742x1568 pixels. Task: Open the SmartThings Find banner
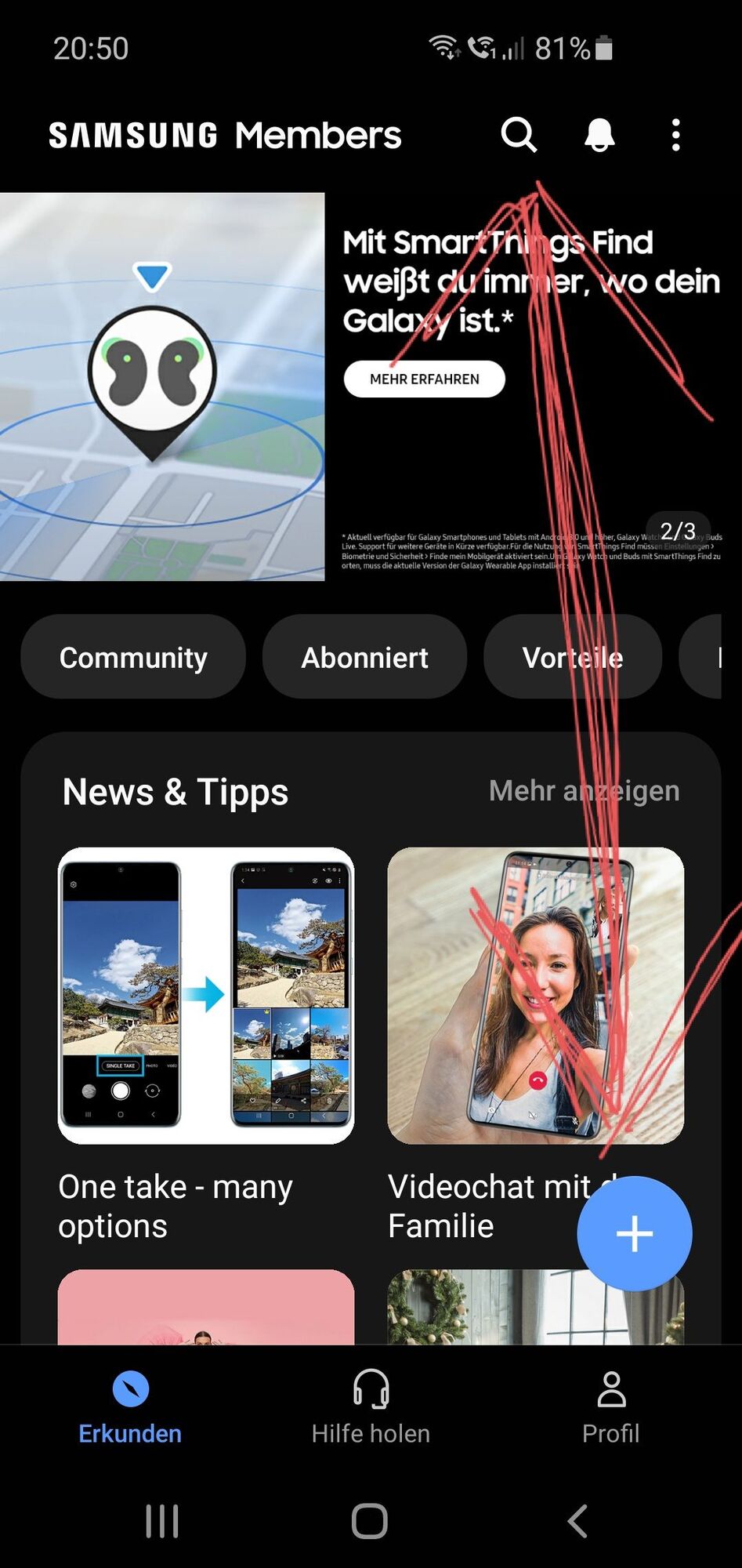pyautogui.click(x=162, y=387)
